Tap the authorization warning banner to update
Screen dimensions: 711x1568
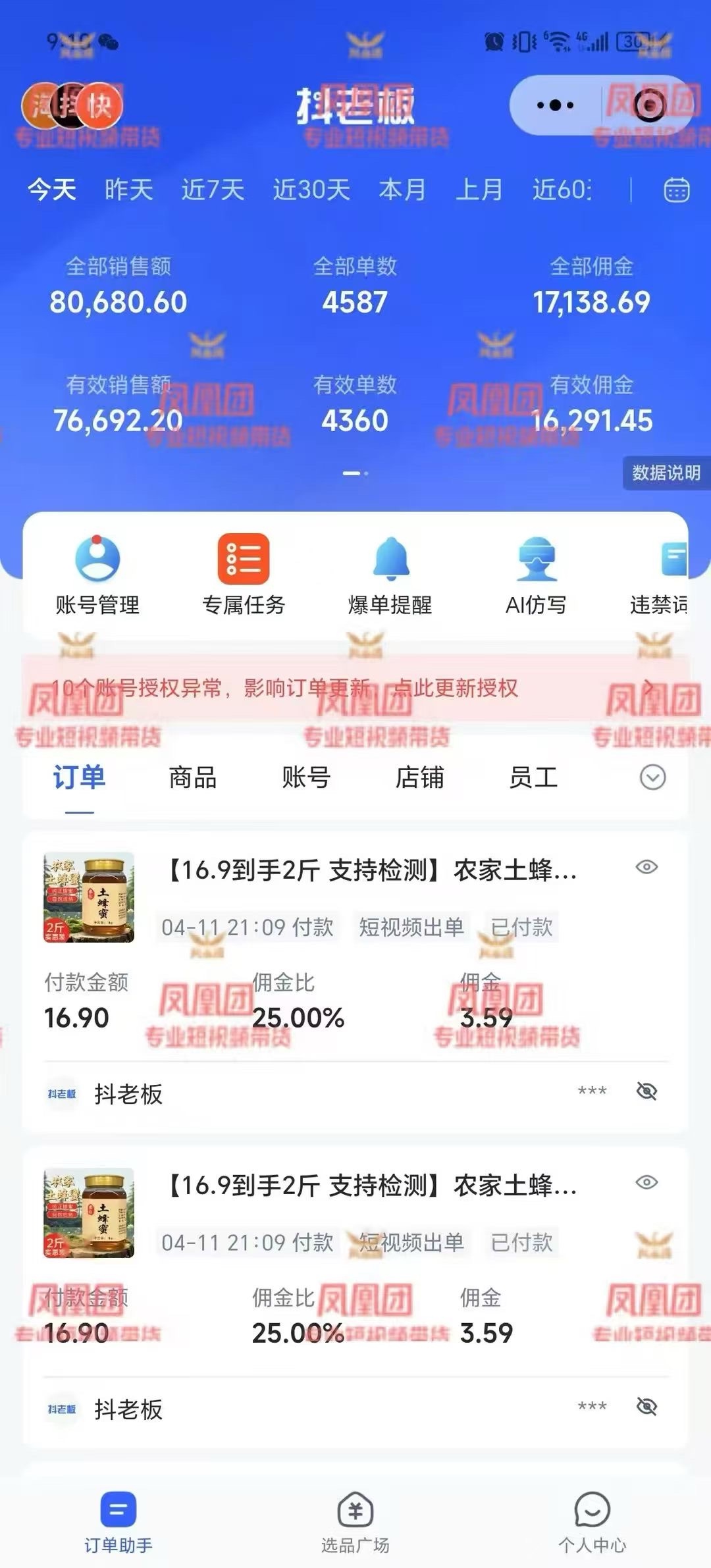355,689
